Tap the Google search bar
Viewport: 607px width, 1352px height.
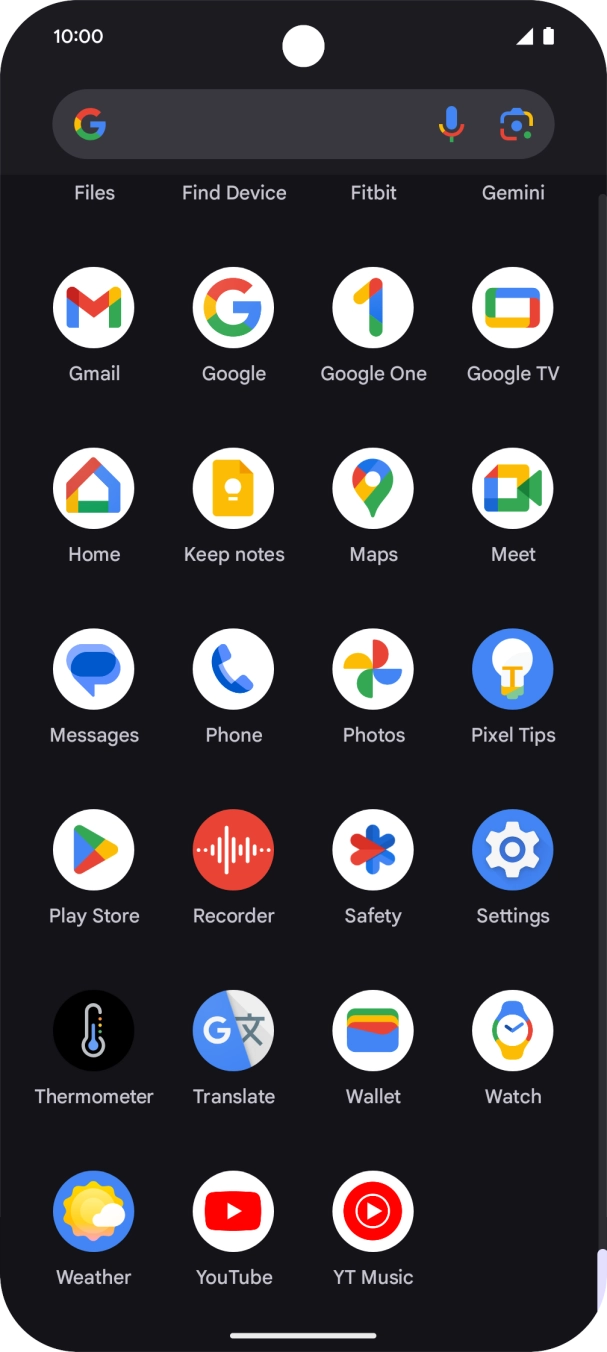click(x=260, y=124)
